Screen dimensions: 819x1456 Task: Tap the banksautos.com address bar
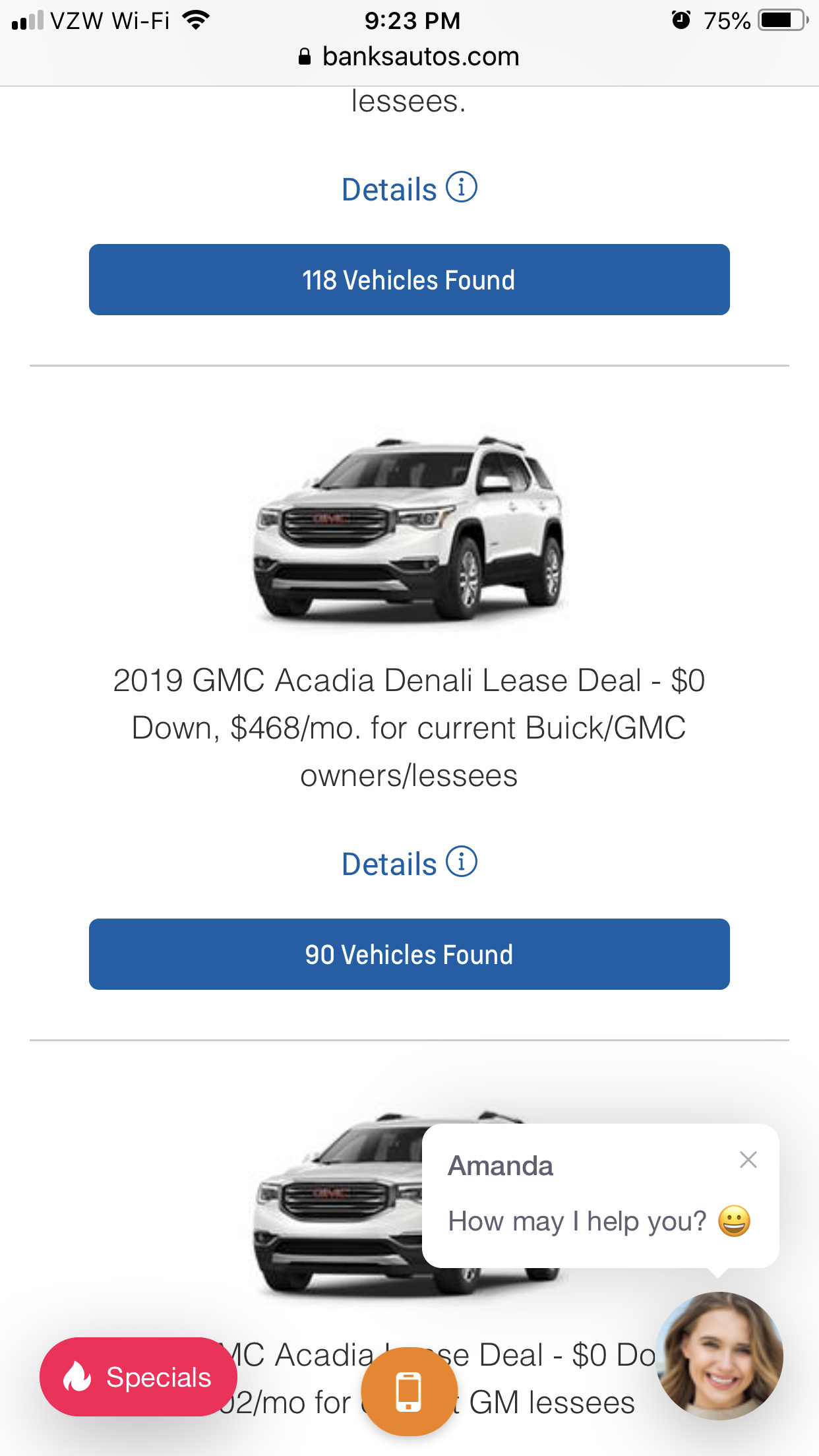[x=409, y=57]
